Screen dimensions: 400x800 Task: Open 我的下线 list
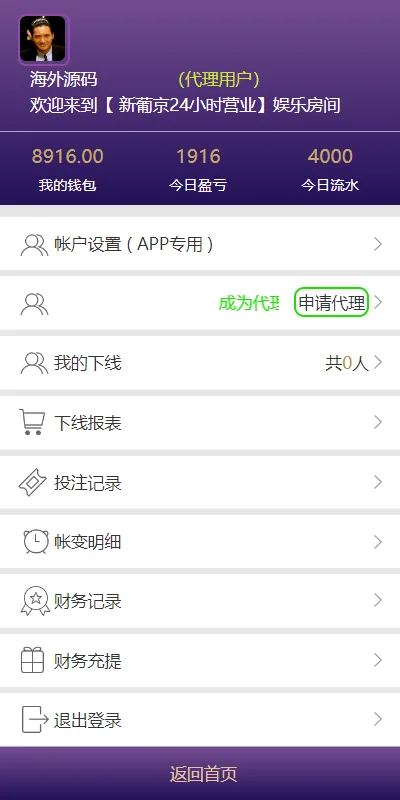click(200, 363)
